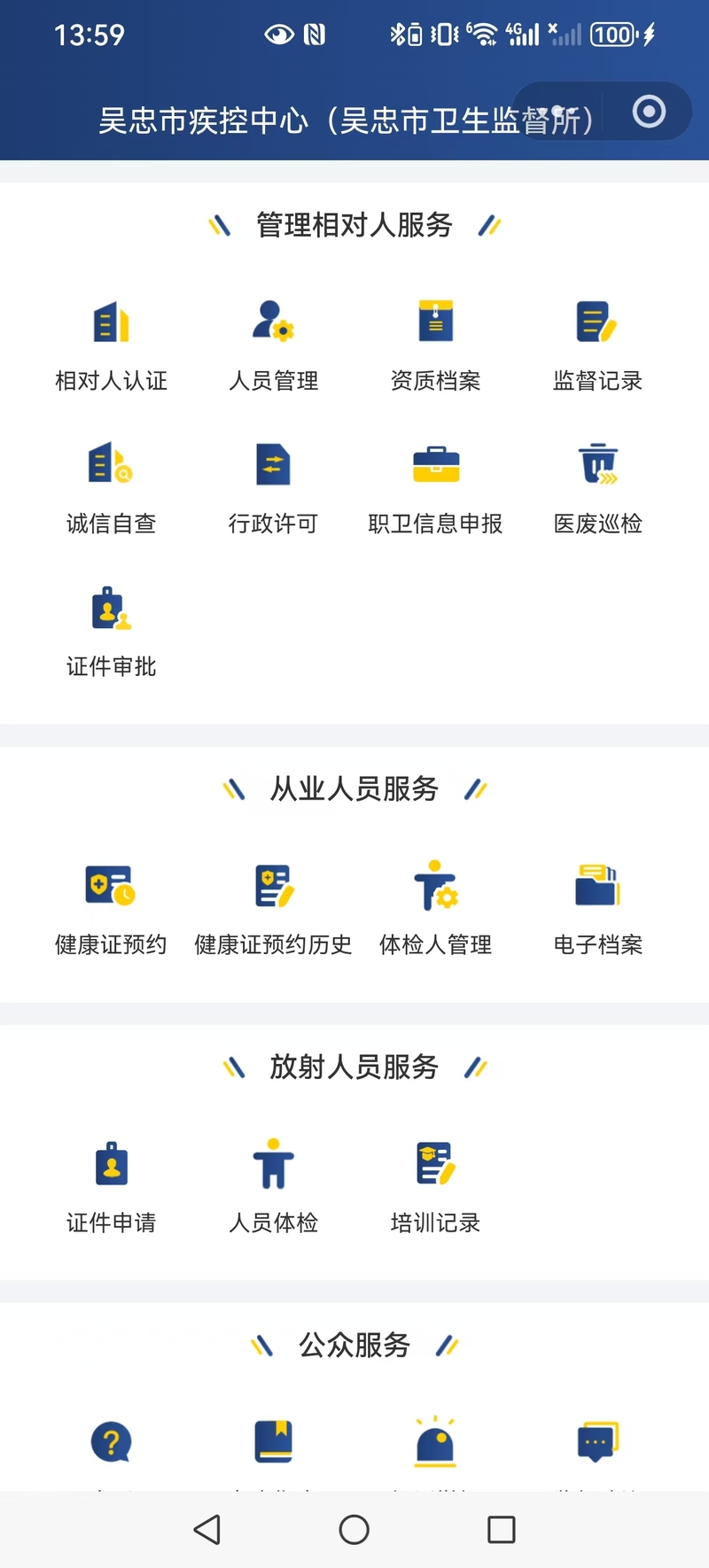Open 人员体检
Image resolution: width=709 pixels, height=1568 pixels.
tap(273, 1186)
